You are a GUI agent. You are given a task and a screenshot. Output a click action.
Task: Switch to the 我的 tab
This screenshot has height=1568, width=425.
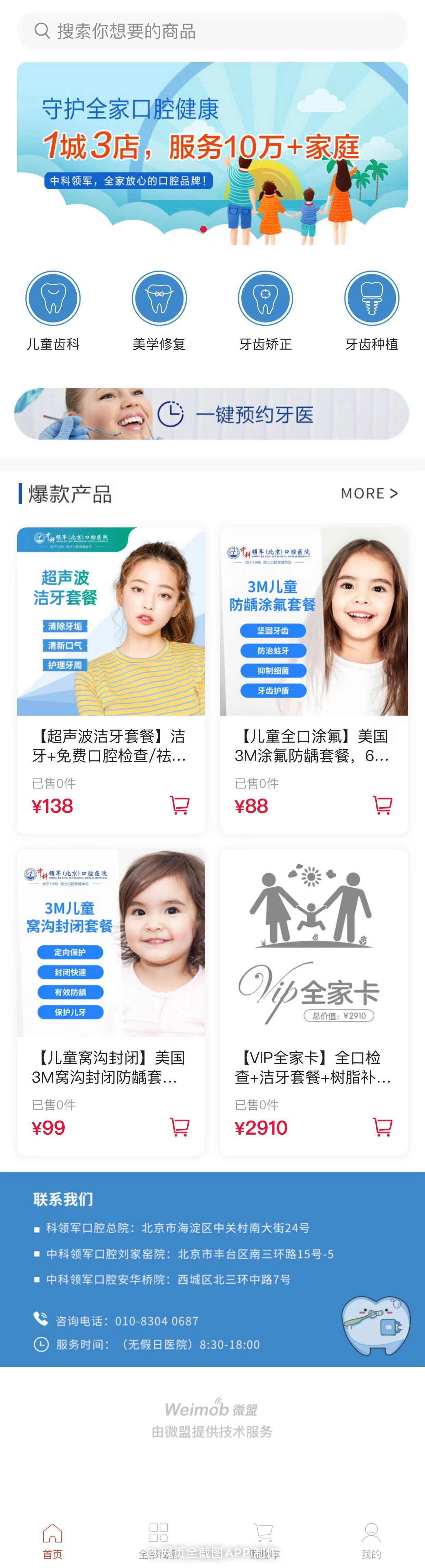[371, 1540]
